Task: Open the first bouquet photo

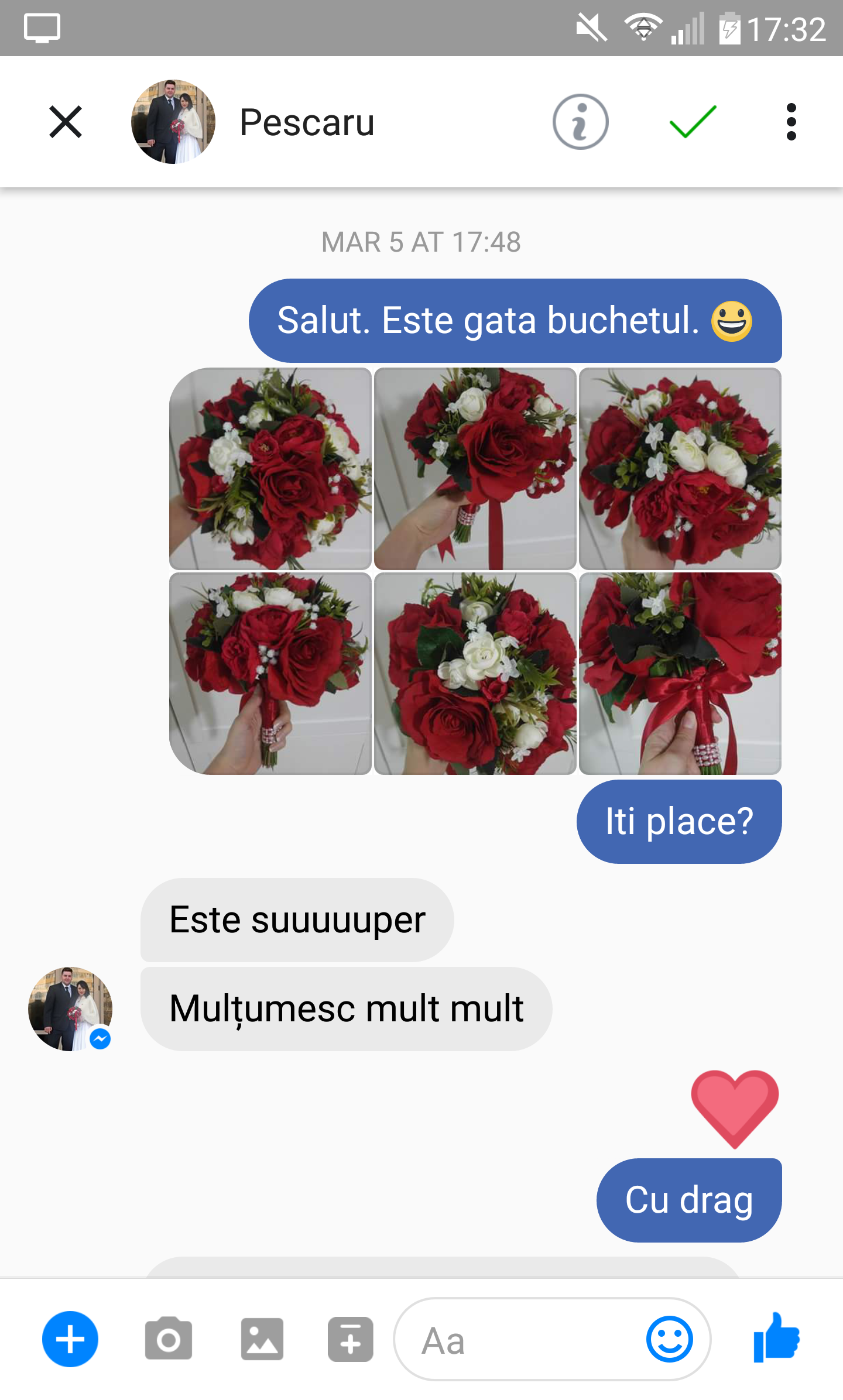Action: point(270,468)
